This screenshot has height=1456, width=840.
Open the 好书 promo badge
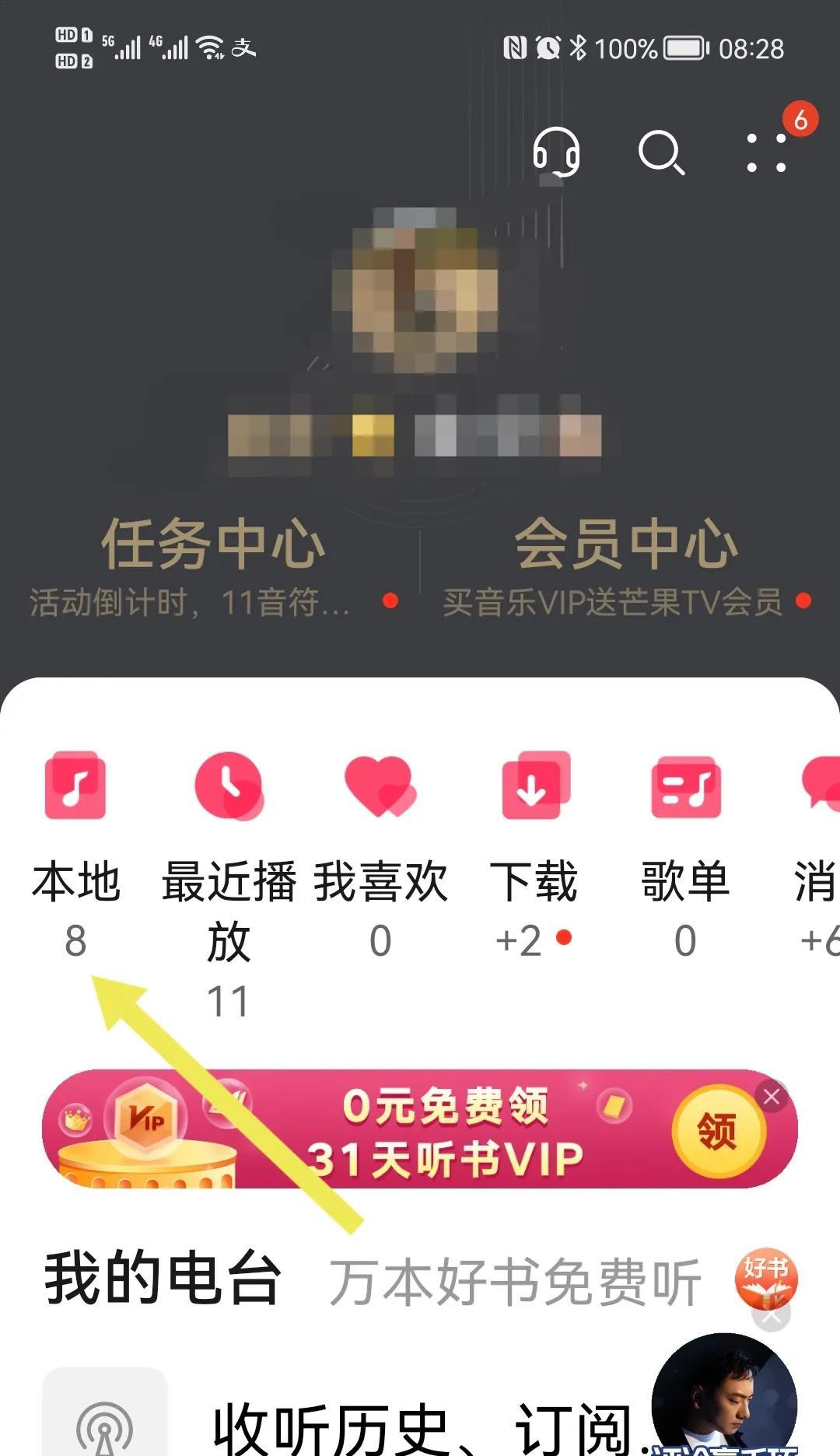pos(766,1278)
